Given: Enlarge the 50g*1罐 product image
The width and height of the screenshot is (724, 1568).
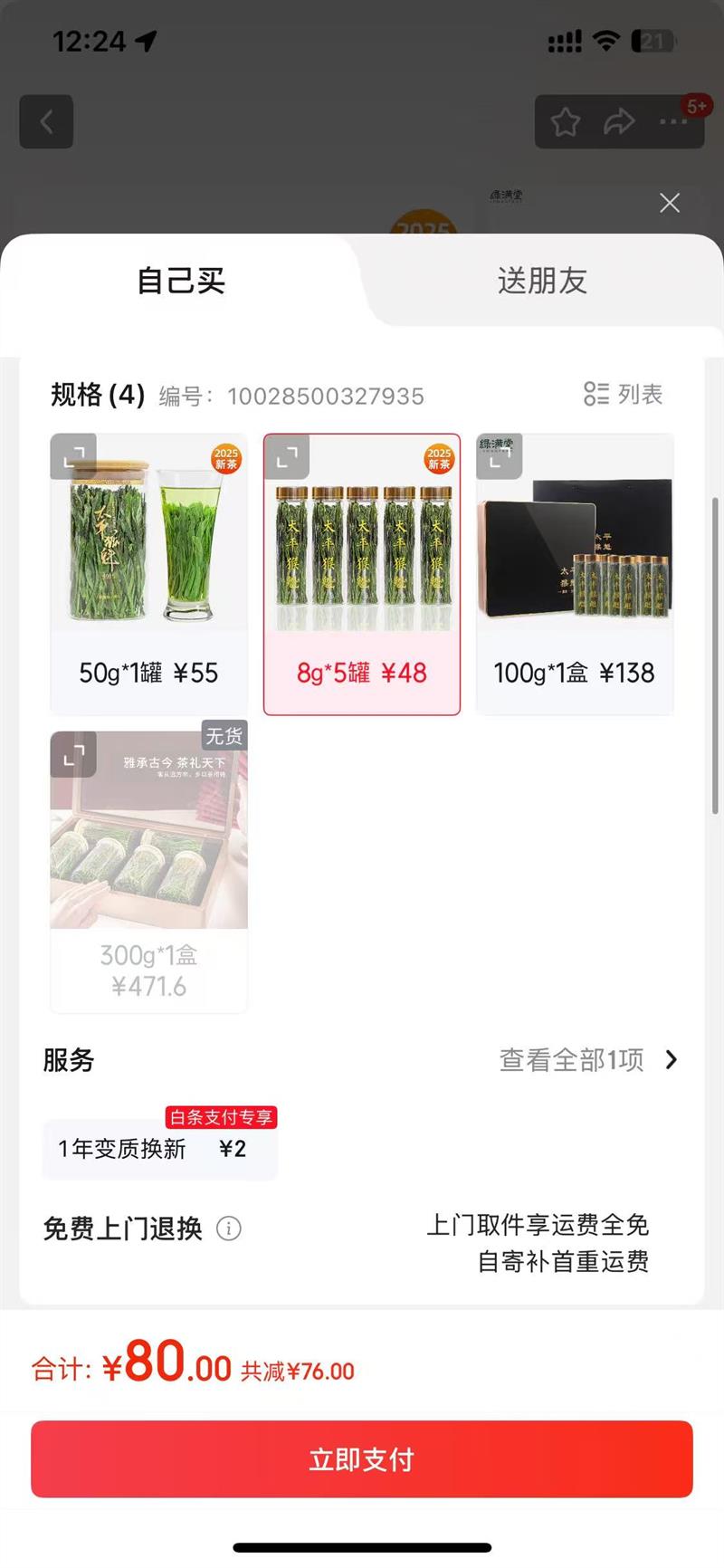Looking at the screenshot, I should coord(73,457).
